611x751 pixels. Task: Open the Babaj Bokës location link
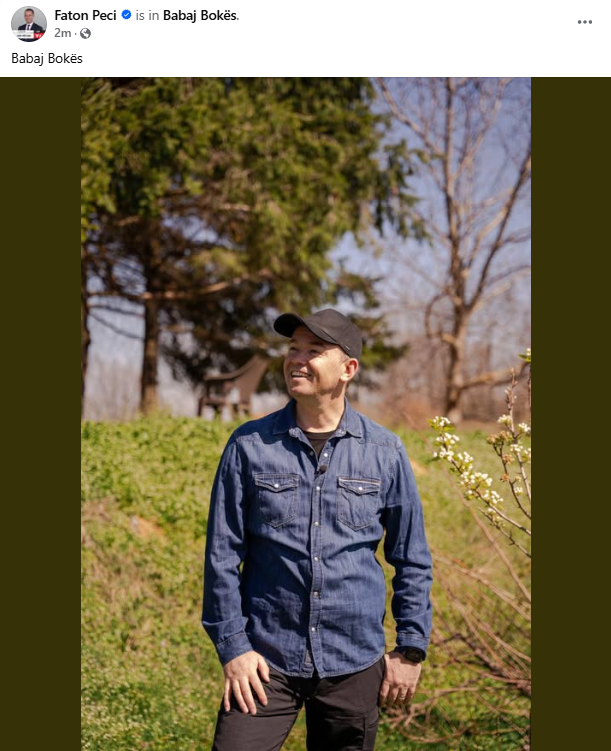pos(200,15)
